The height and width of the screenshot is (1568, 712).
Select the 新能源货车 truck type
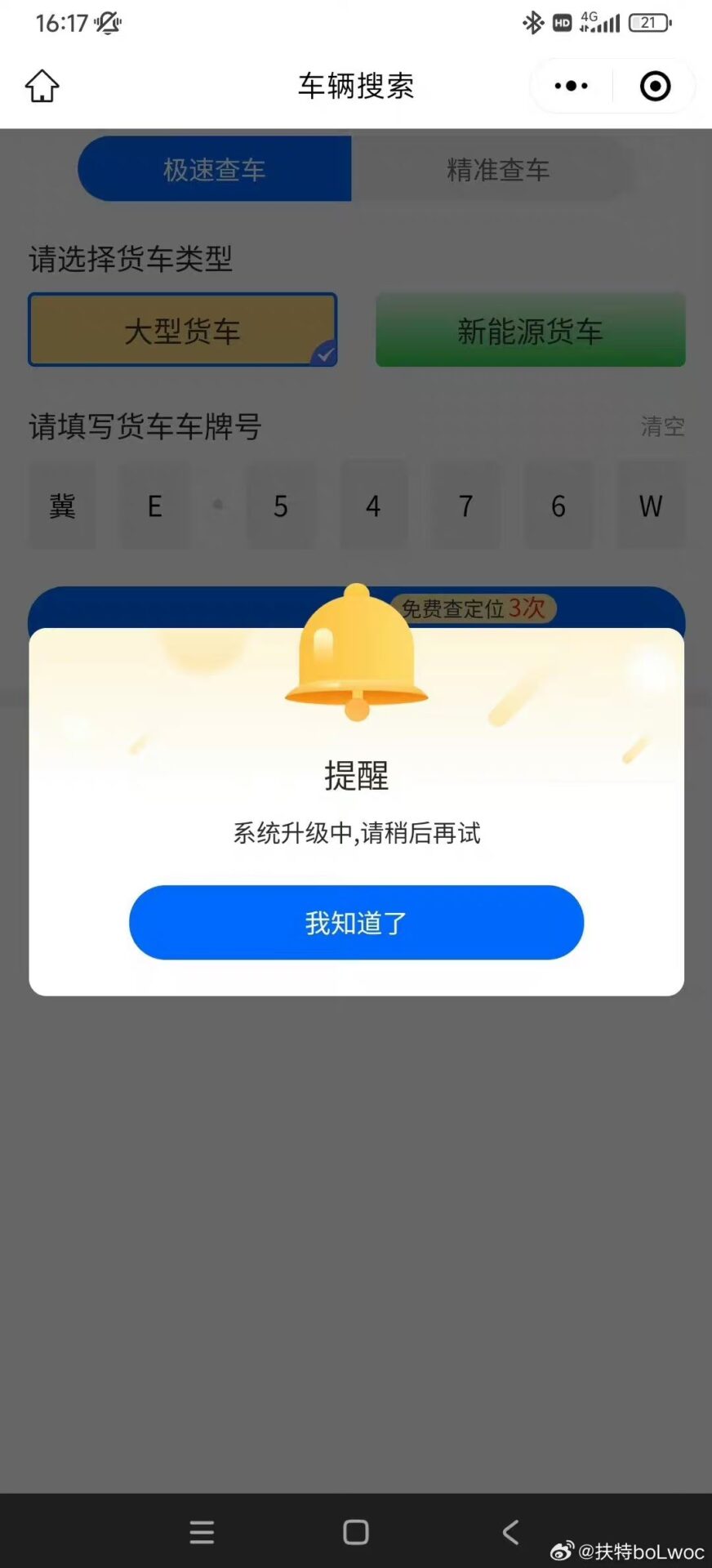pos(530,330)
